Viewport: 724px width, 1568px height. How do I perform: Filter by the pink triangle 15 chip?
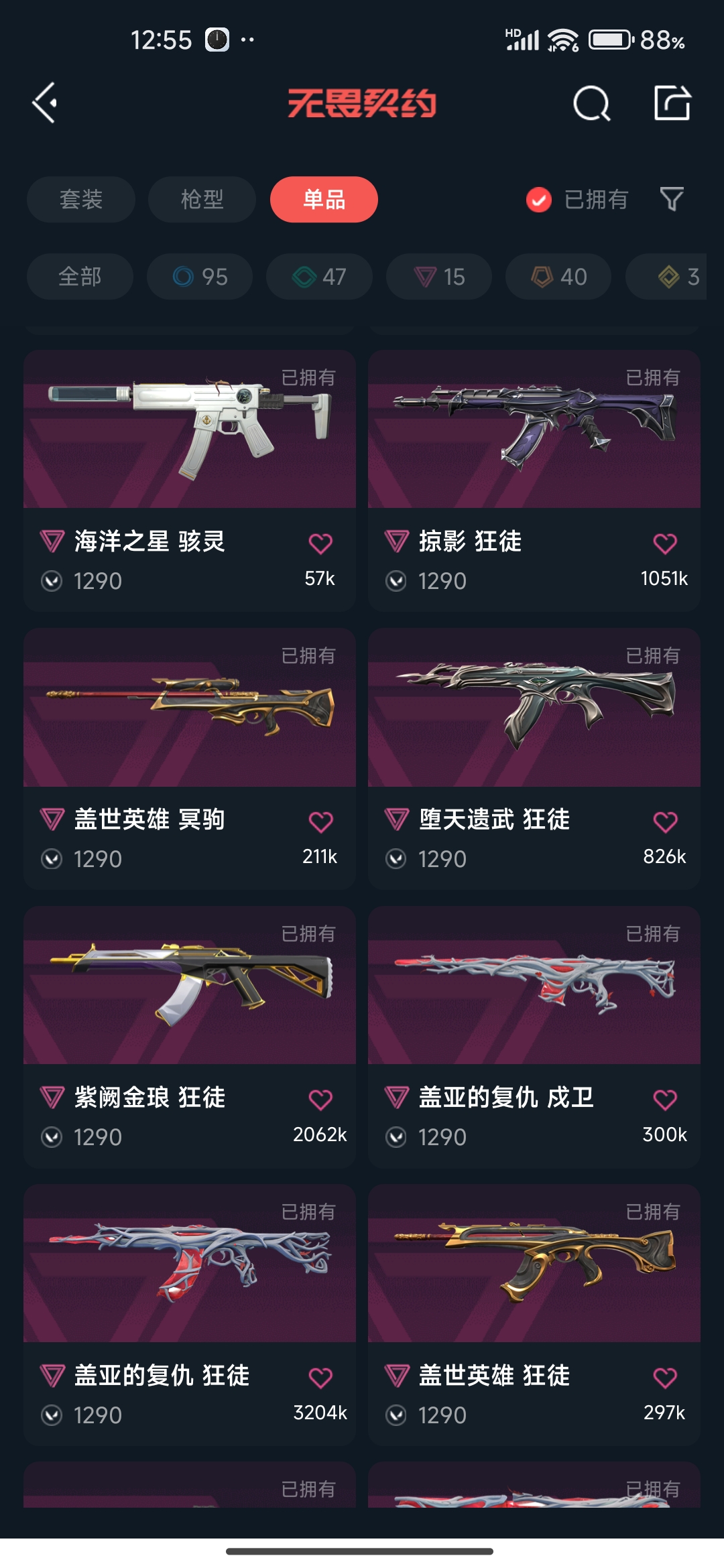pos(439,276)
